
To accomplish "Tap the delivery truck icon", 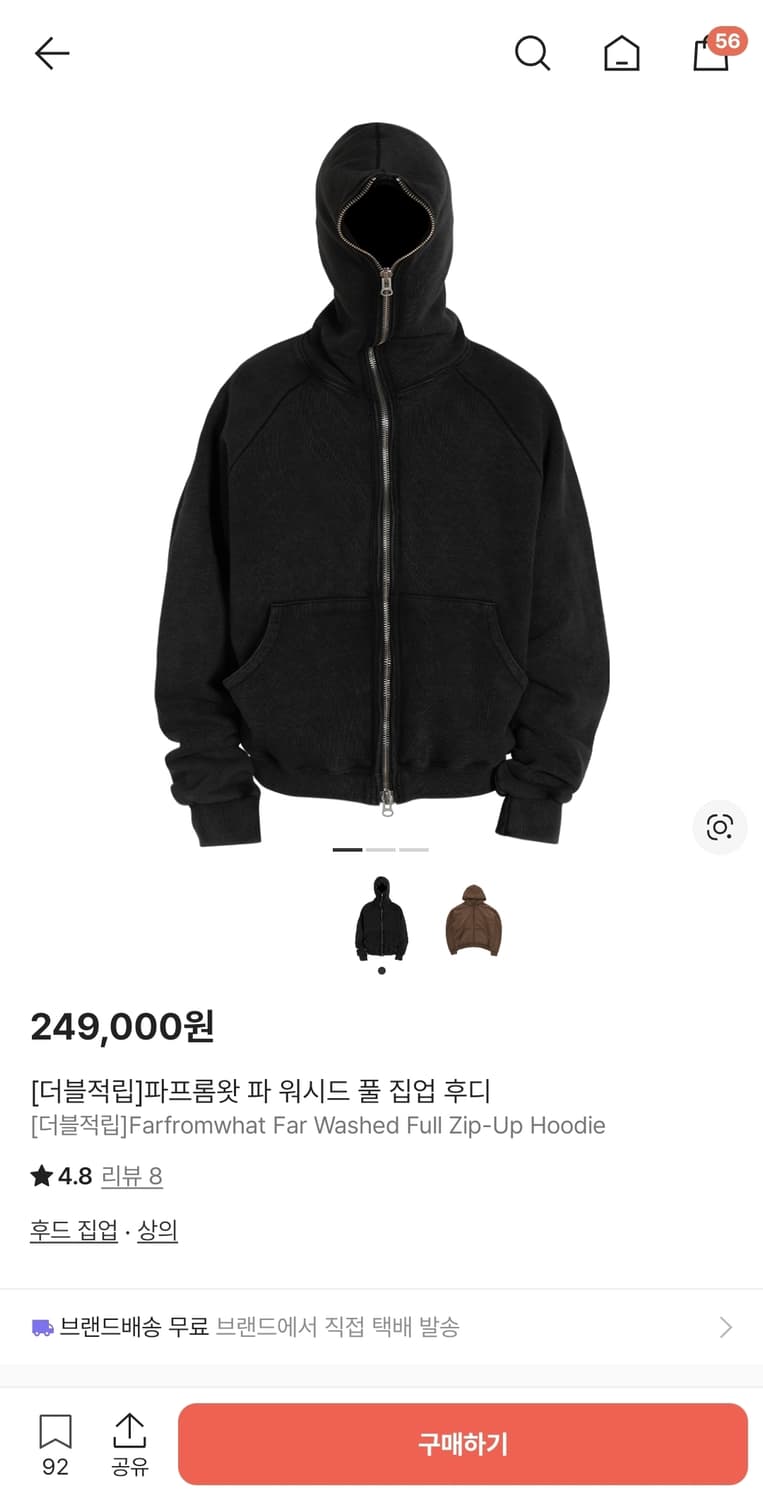I will click(41, 1327).
